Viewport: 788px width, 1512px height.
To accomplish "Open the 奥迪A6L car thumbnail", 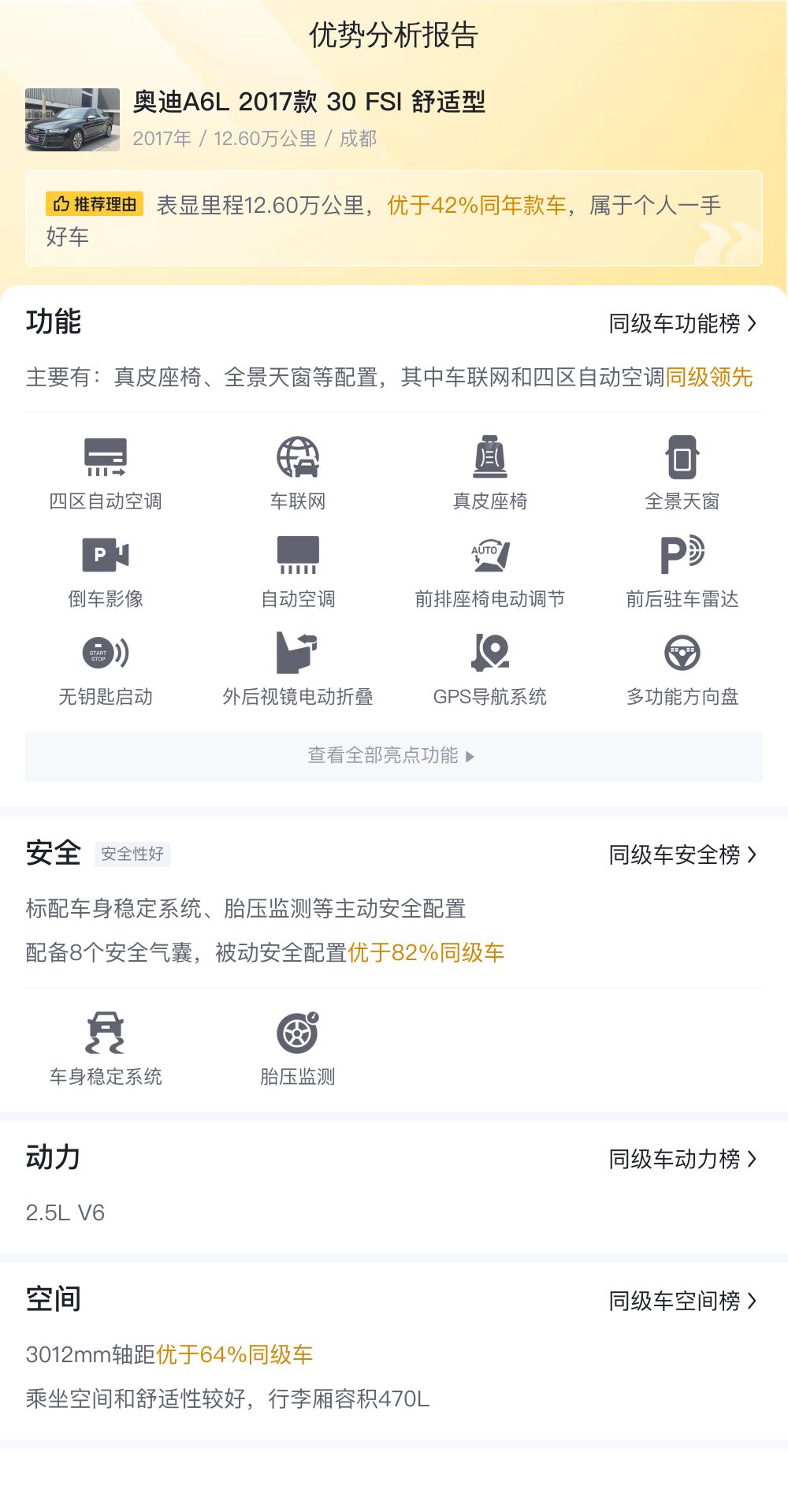I will coord(72,120).
